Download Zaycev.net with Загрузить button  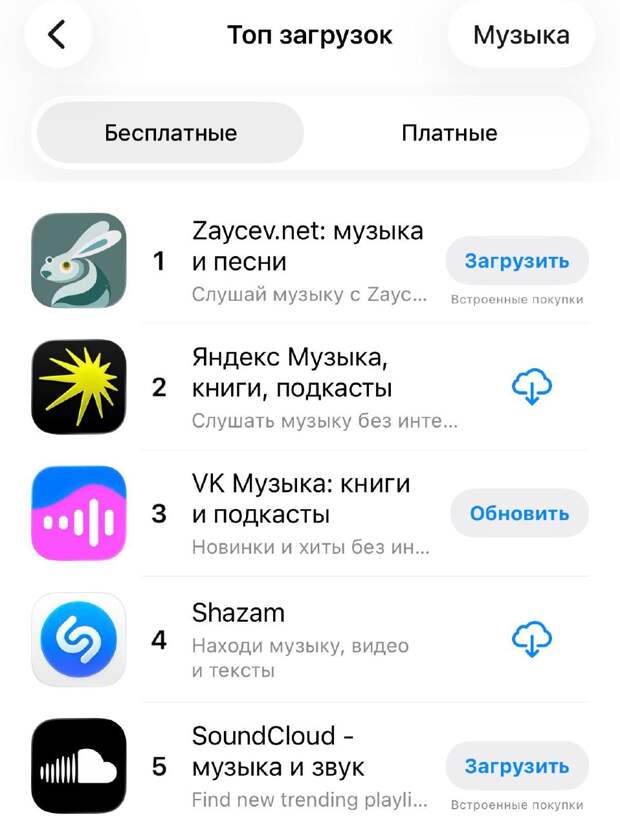[516, 261]
